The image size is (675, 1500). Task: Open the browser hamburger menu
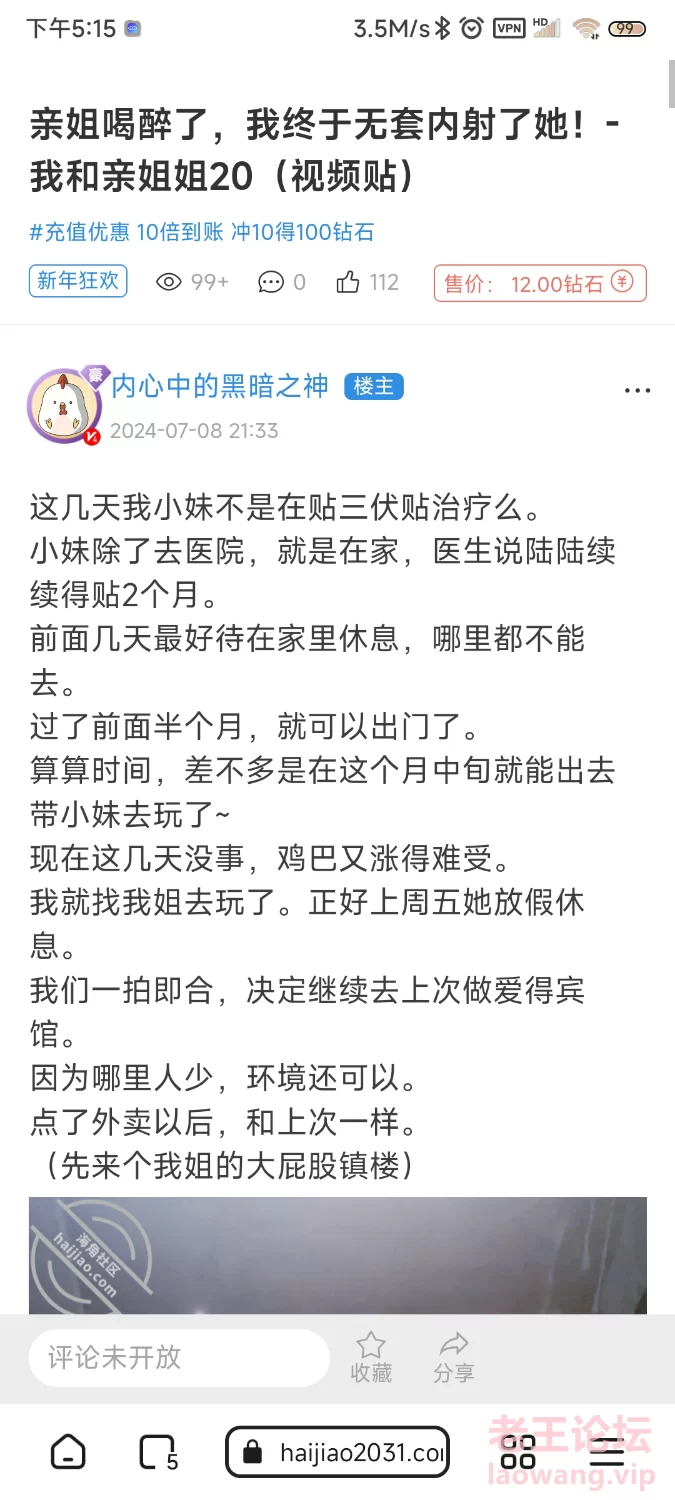(607, 1452)
